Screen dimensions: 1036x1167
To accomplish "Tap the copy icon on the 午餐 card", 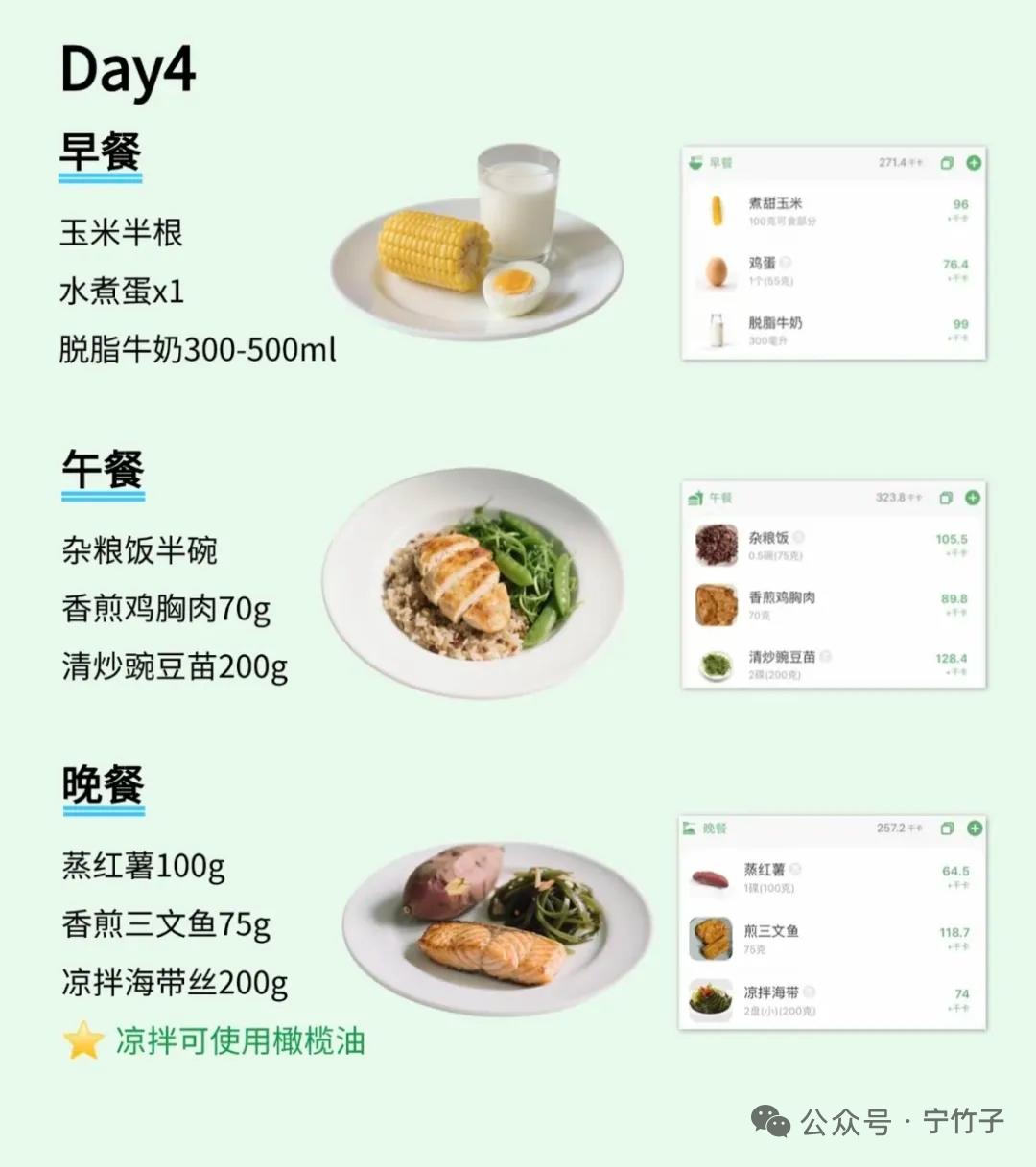I will [945, 498].
